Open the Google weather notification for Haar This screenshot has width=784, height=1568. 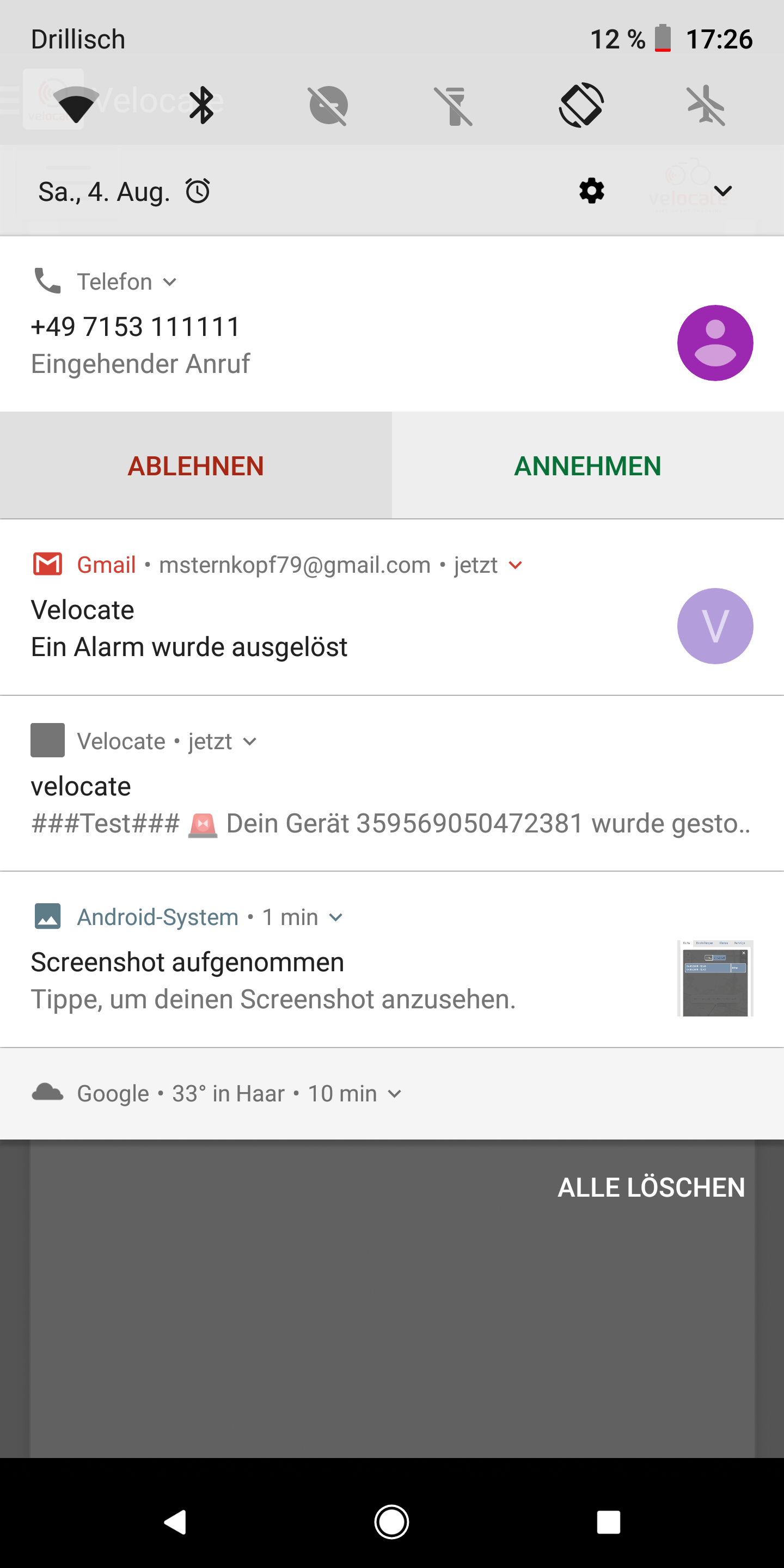[x=243, y=1093]
